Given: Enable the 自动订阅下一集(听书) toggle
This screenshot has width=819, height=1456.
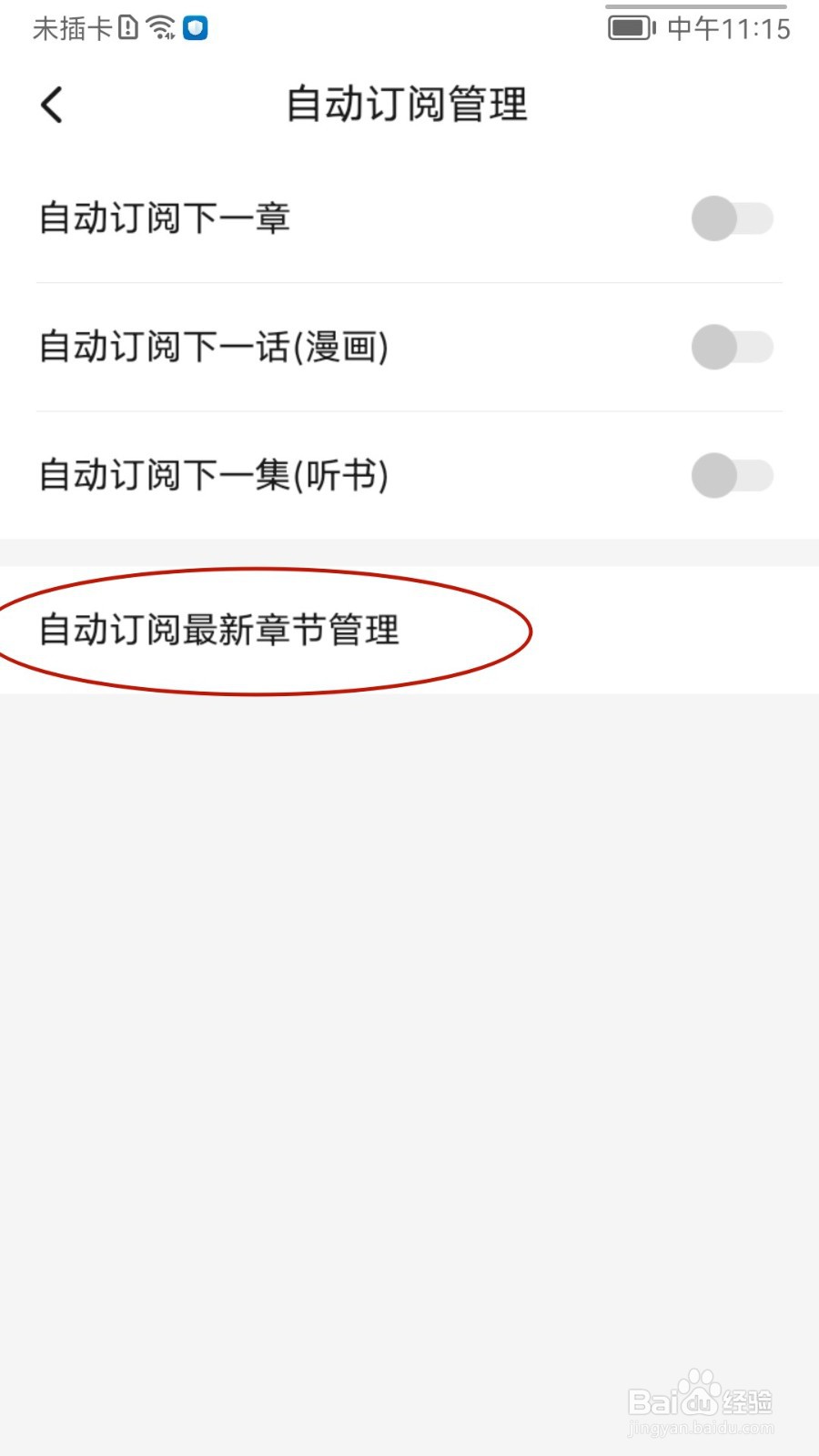Looking at the screenshot, I should (733, 475).
